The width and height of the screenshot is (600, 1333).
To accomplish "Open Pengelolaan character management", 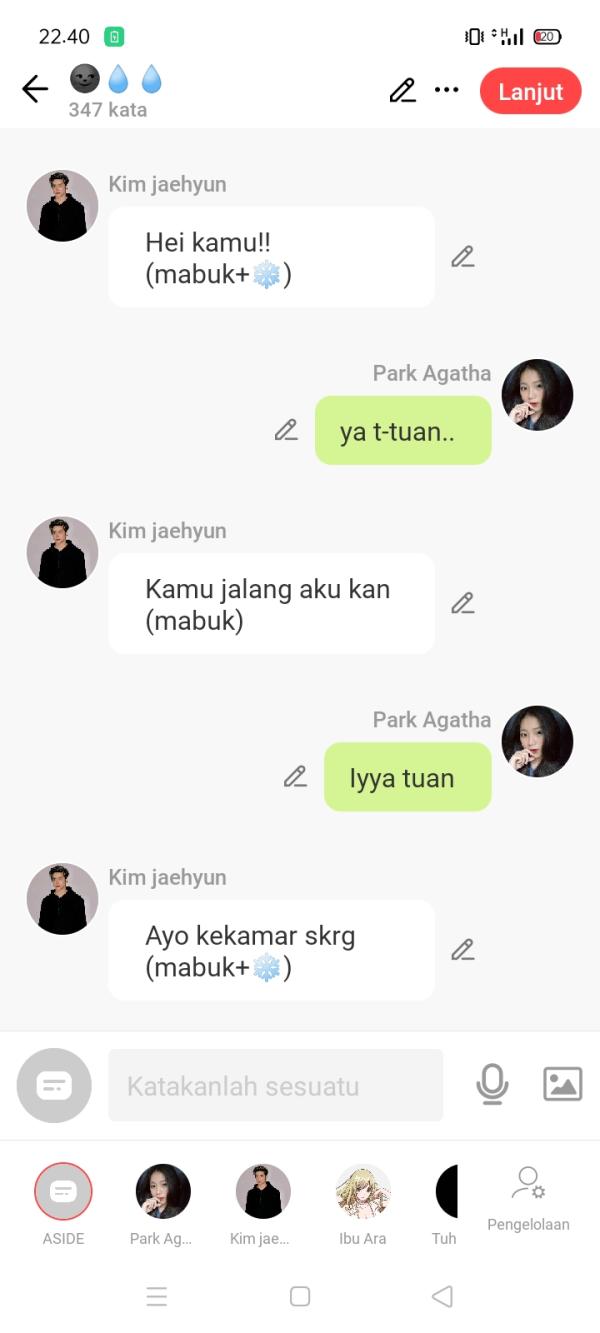I will click(x=528, y=1197).
